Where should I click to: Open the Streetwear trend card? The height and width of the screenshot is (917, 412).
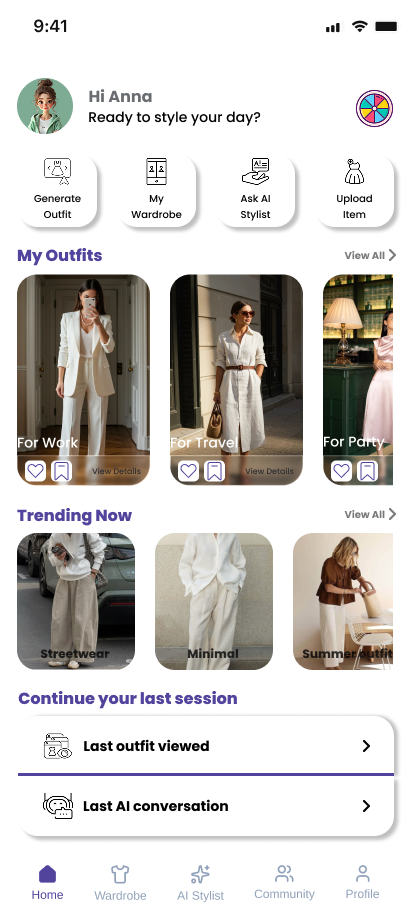75,601
